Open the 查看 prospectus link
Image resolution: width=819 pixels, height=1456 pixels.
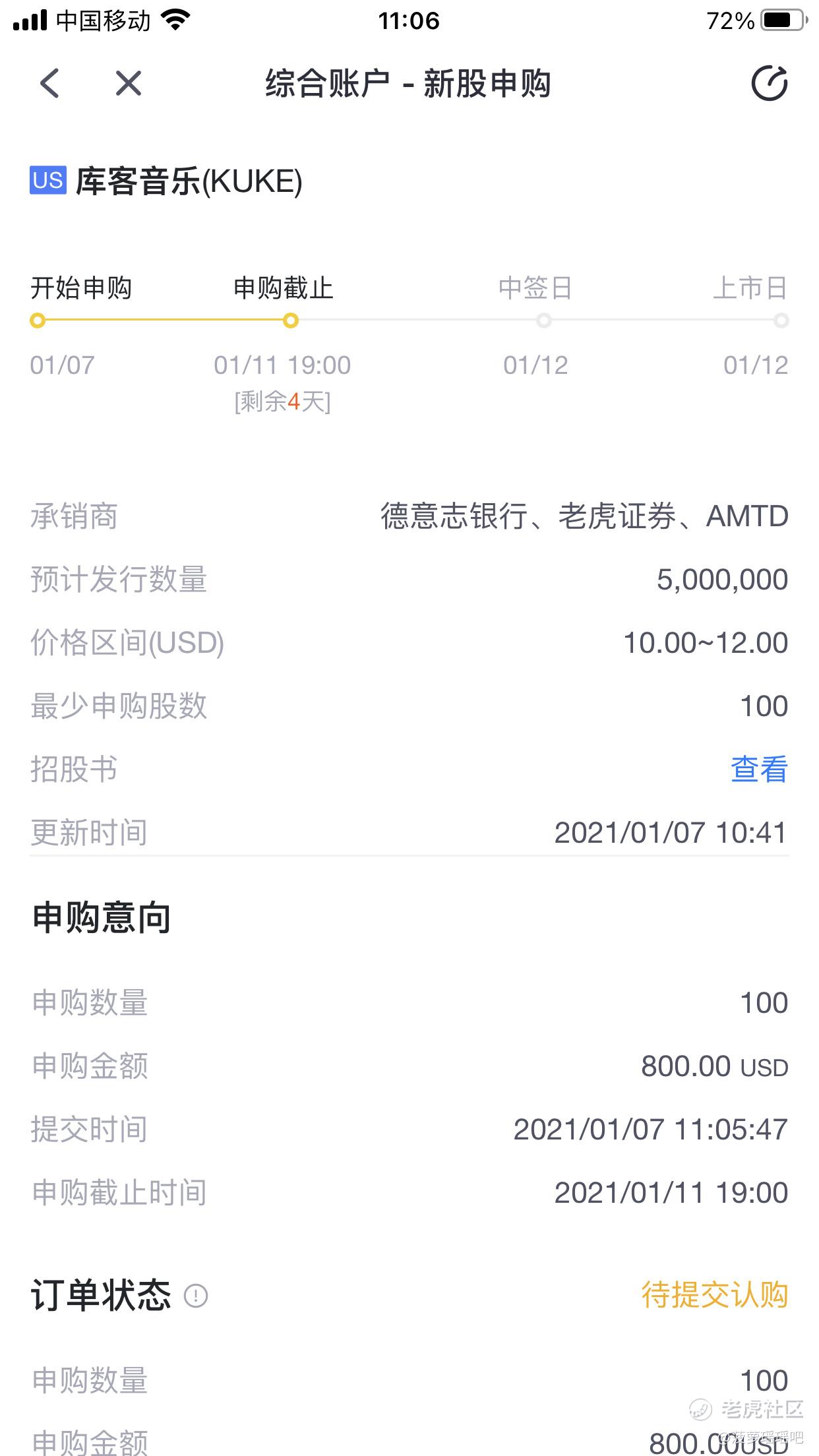(759, 770)
